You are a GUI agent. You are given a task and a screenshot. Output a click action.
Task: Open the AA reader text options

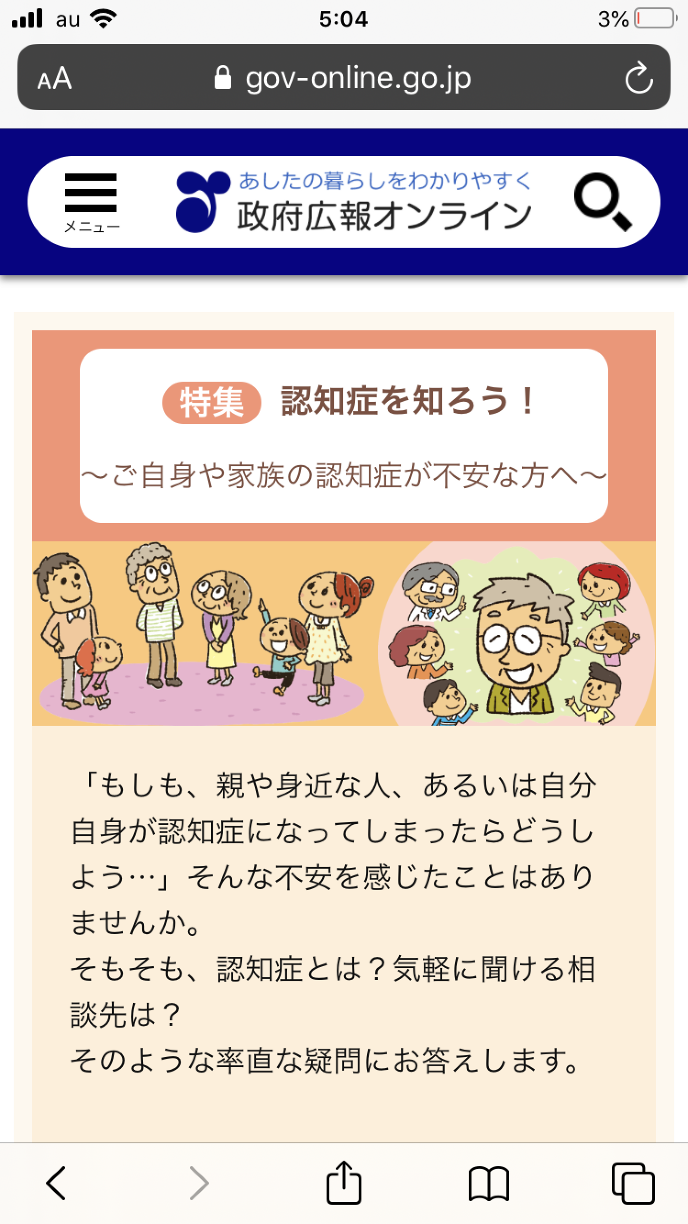(55, 79)
